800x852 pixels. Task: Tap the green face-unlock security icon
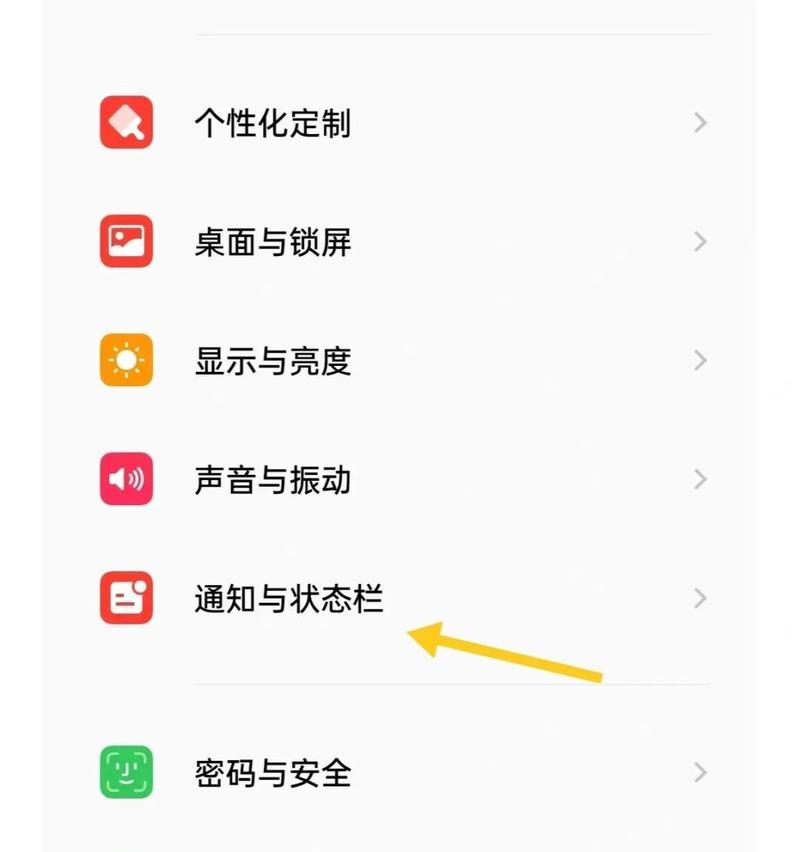(x=126, y=772)
